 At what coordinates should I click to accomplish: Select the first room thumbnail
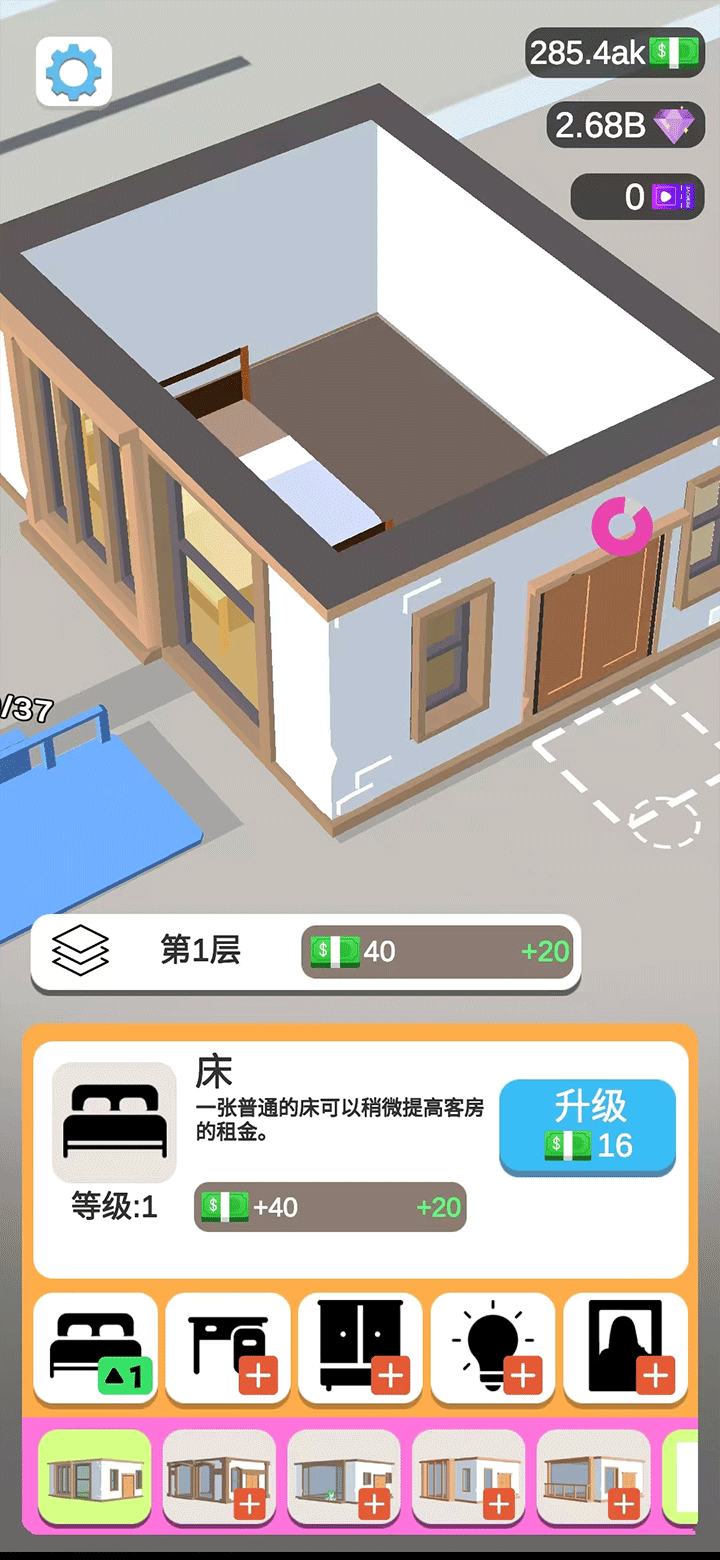coord(95,1477)
